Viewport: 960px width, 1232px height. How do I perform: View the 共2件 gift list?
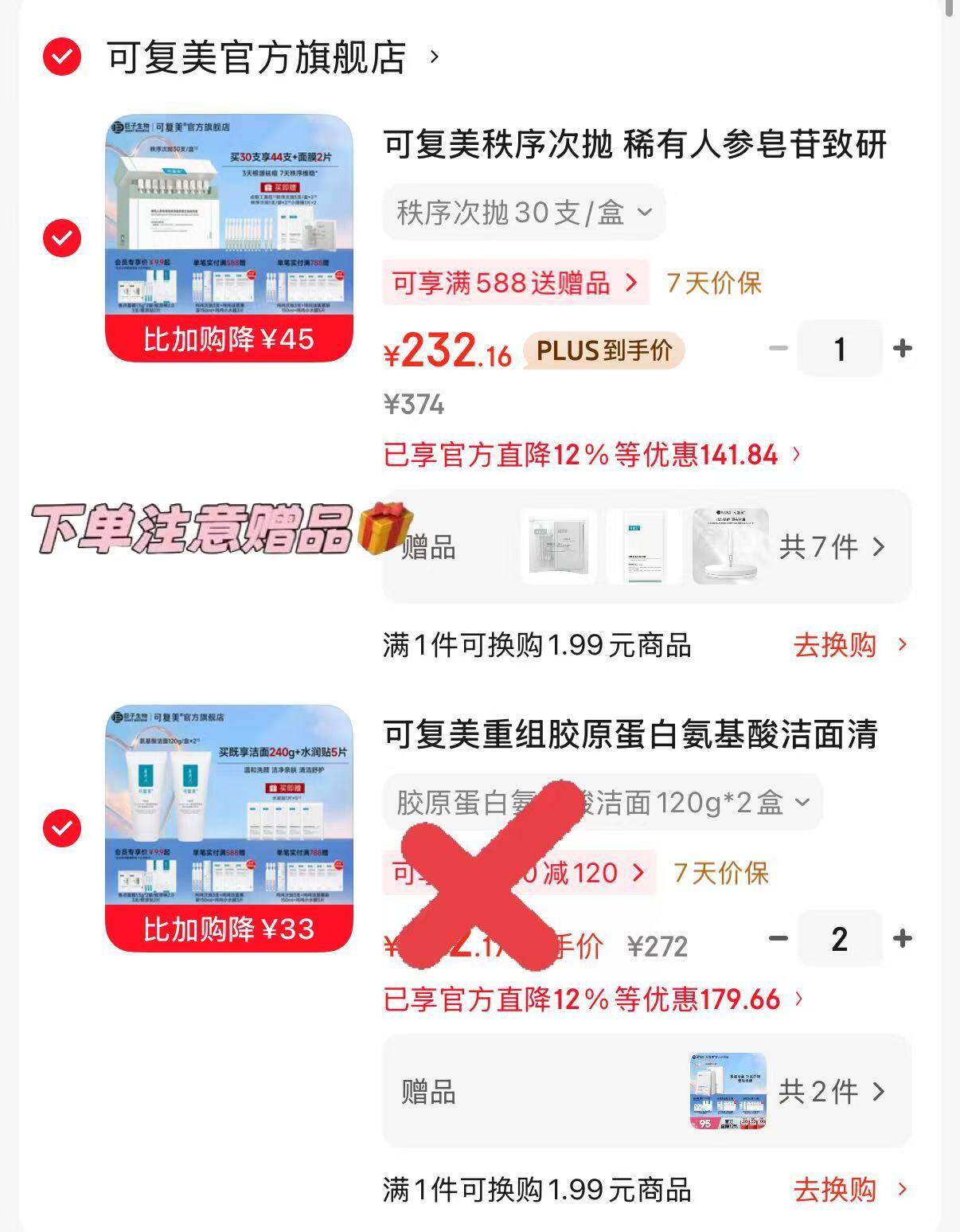click(x=831, y=1091)
